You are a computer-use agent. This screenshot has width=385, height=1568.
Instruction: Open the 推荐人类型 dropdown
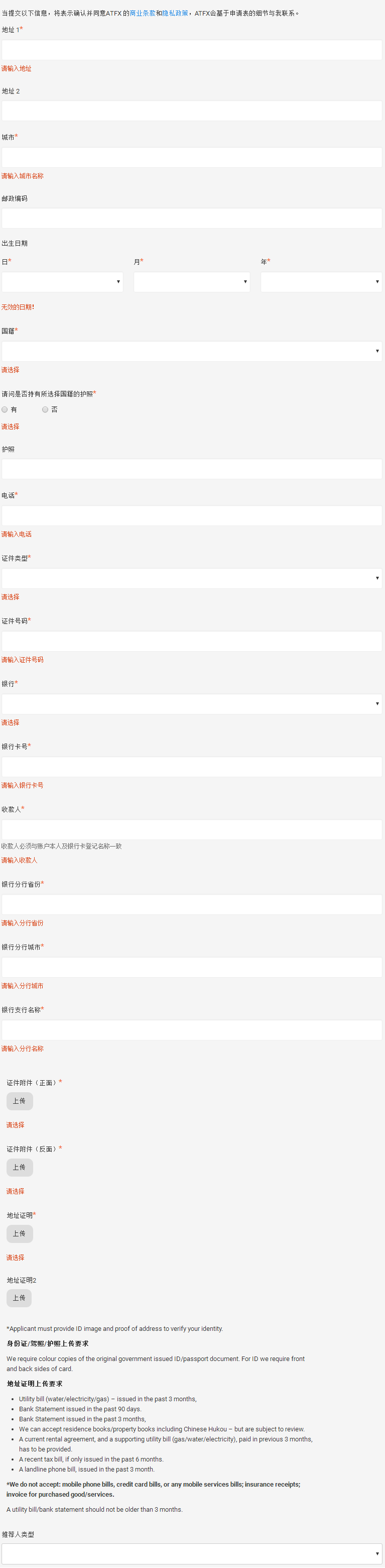192,1553
